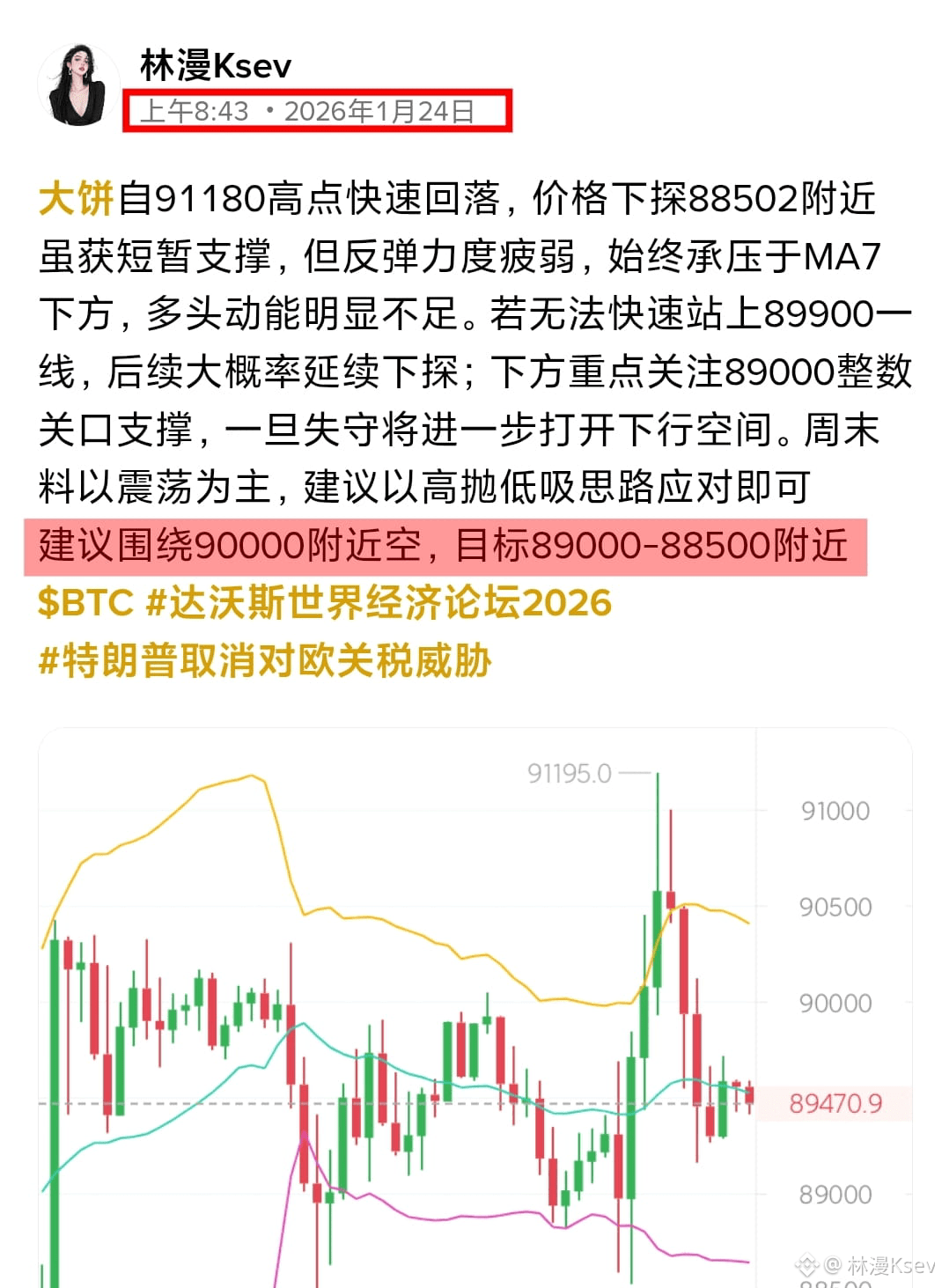
Task: Click the date 2026年1月24日 in red box
Action: (379, 112)
